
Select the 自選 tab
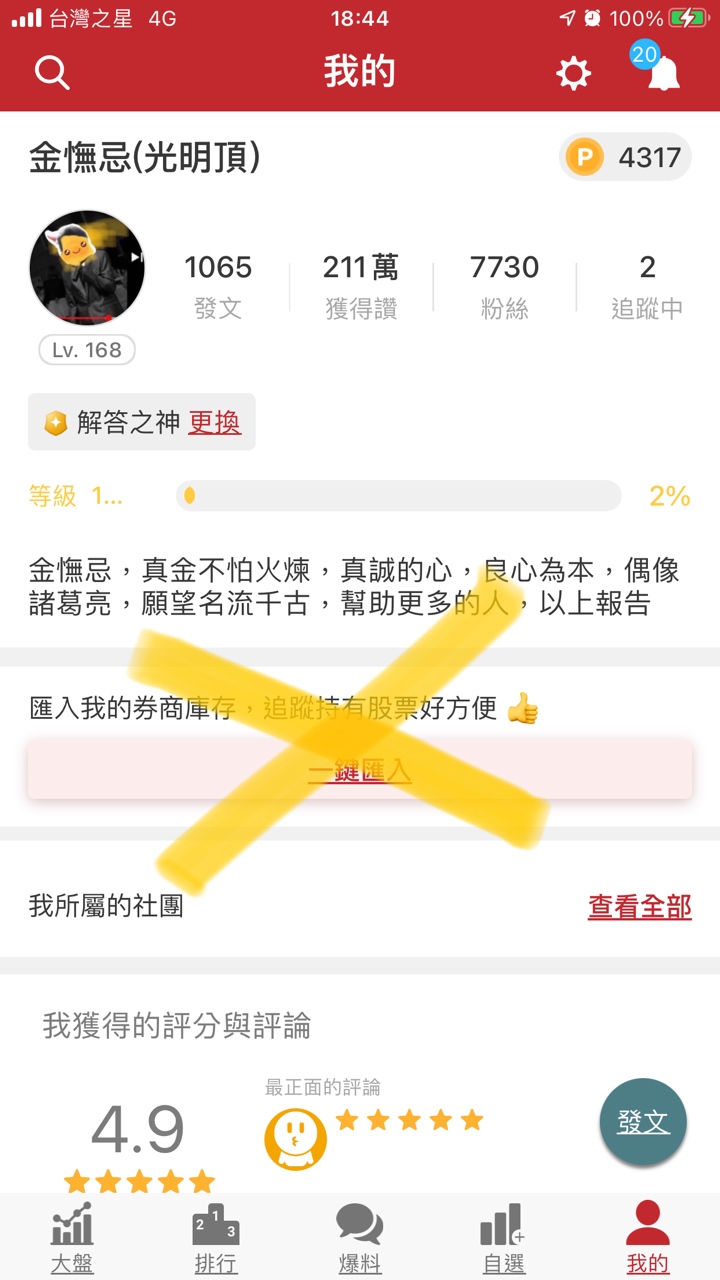[x=504, y=1238]
